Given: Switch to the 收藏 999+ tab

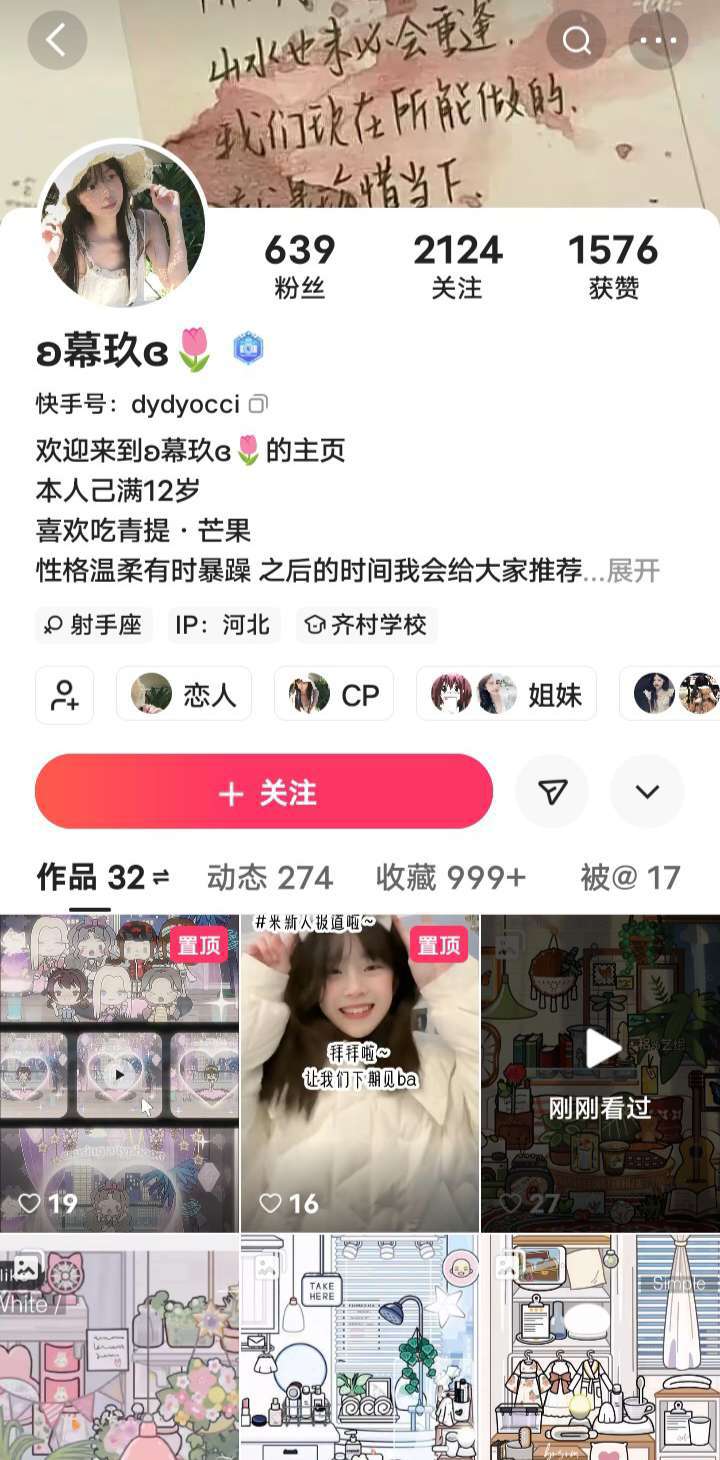Looking at the screenshot, I should point(450,878).
